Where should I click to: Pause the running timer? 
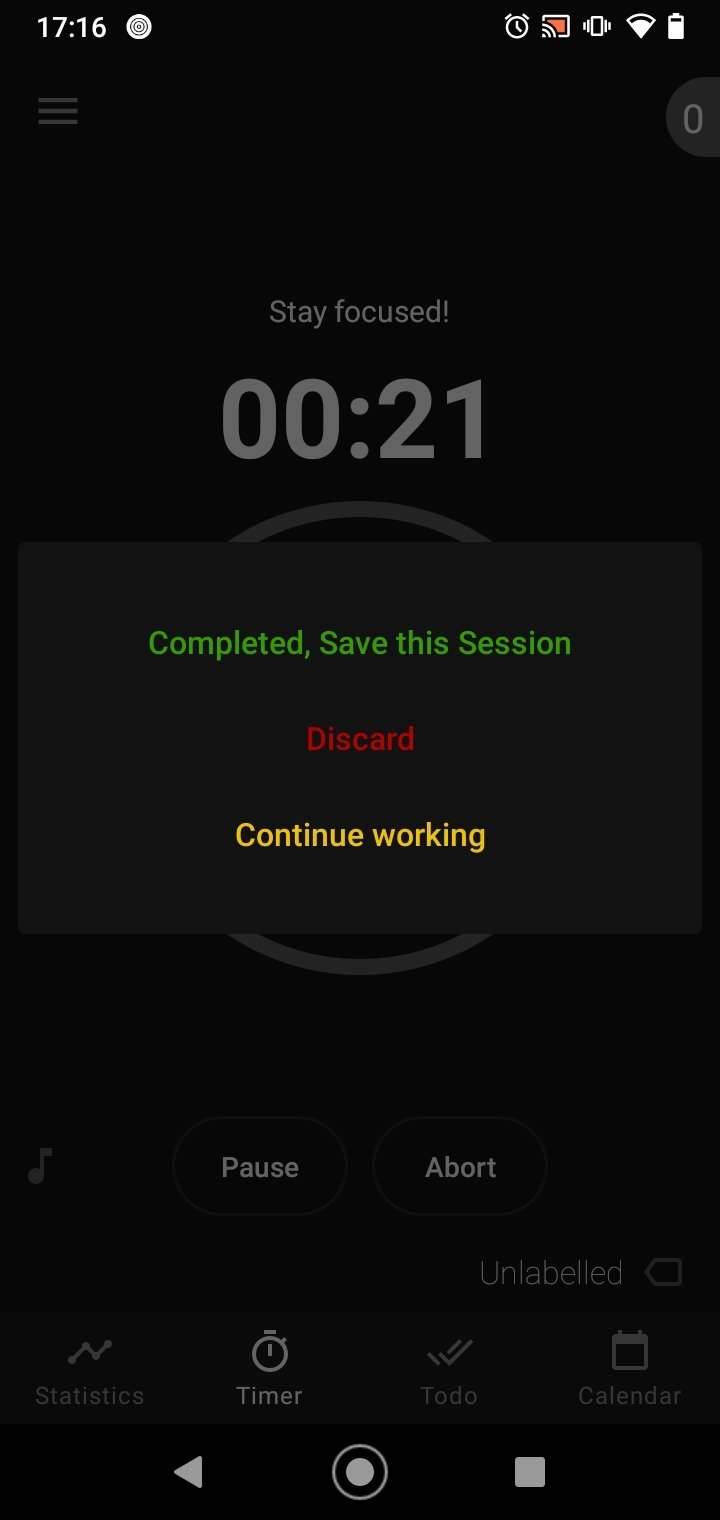click(x=260, y=1166)
